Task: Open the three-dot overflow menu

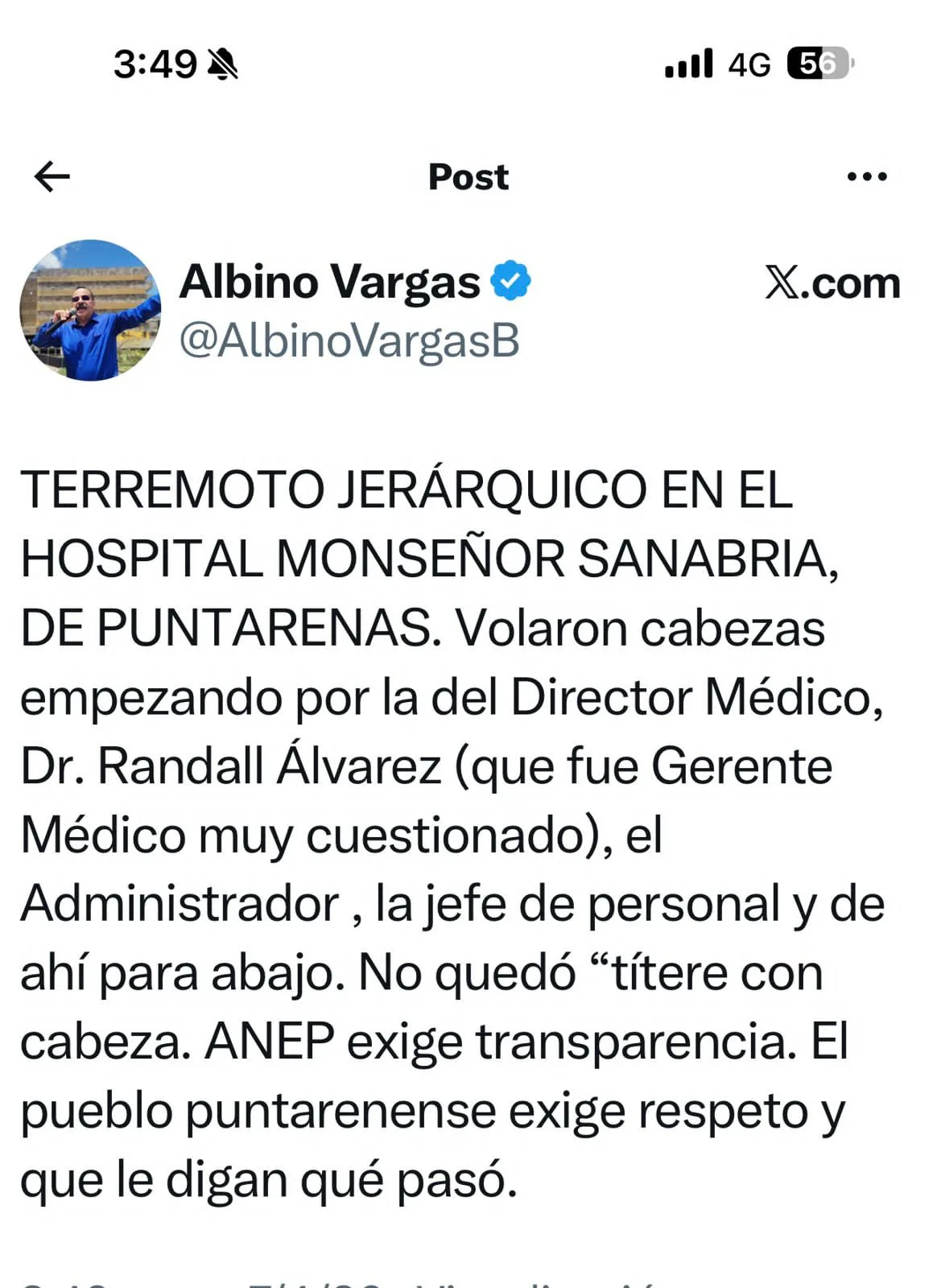Action: (867, 176)
